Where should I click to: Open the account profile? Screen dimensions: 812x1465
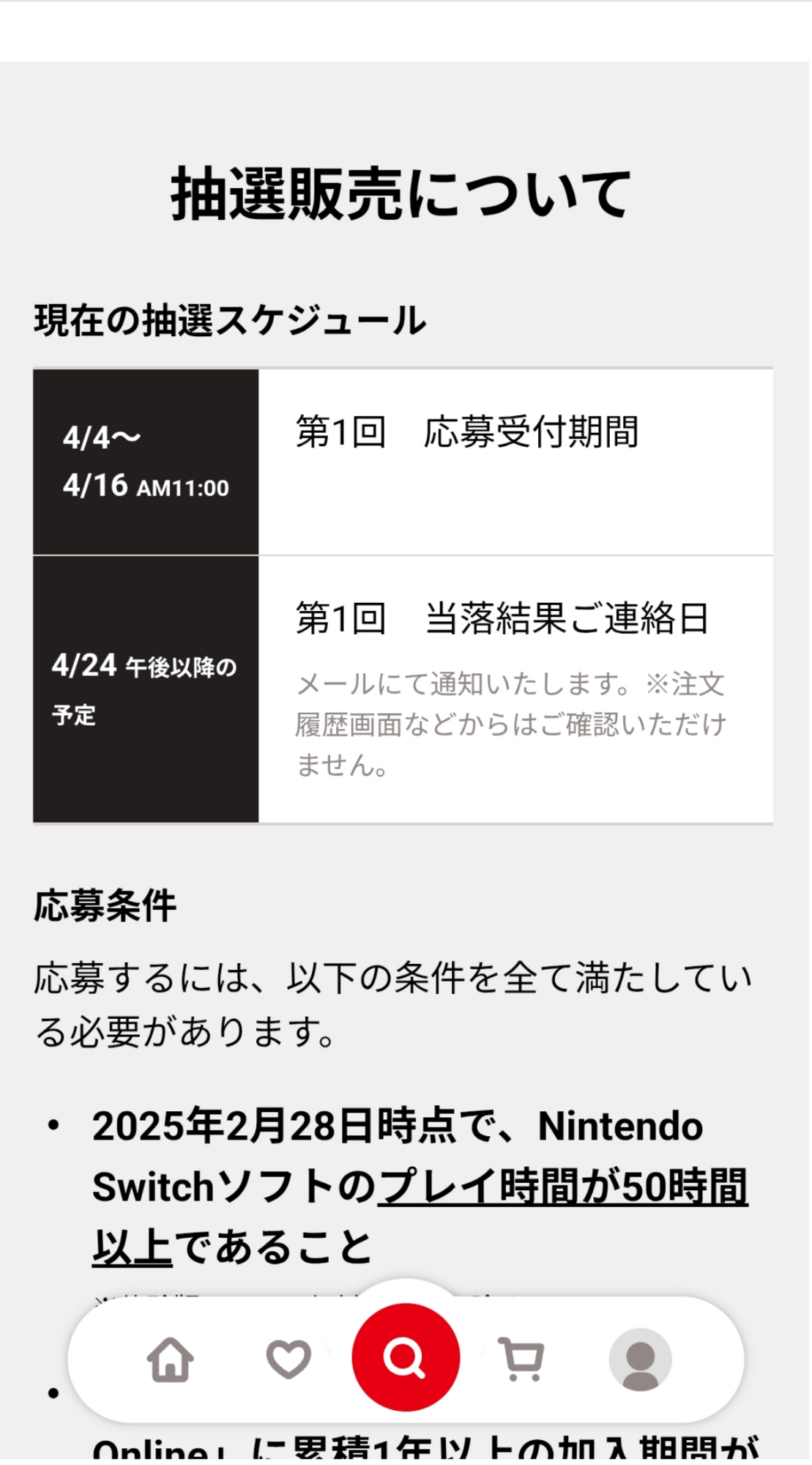[641, 1360]
